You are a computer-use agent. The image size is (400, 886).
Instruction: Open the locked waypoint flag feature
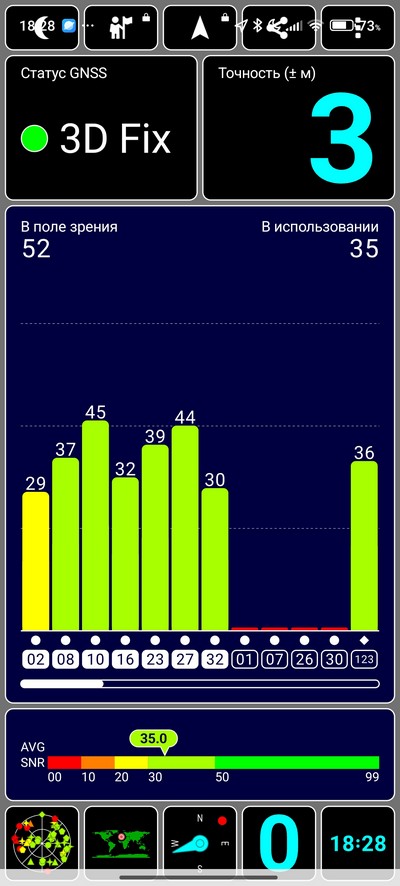pos(121,28)
